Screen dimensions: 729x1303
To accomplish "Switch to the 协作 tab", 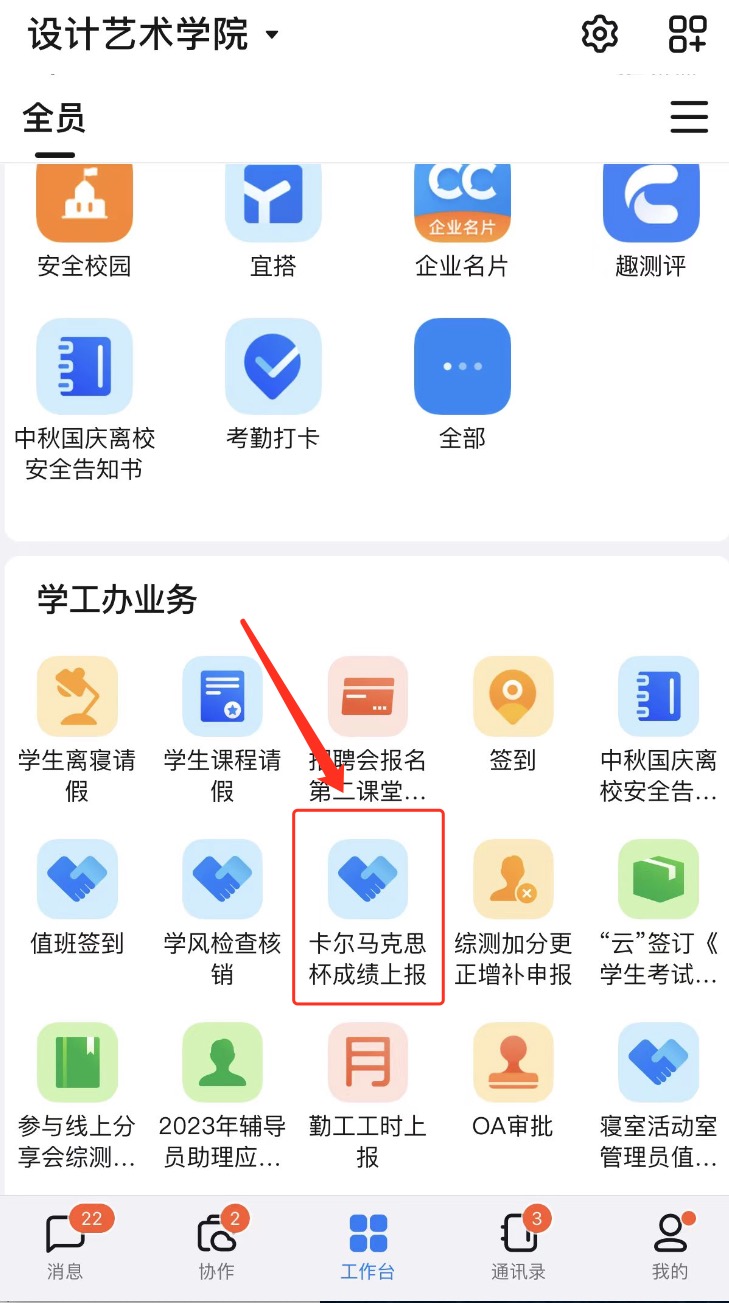I will [x=216, y=1243].
